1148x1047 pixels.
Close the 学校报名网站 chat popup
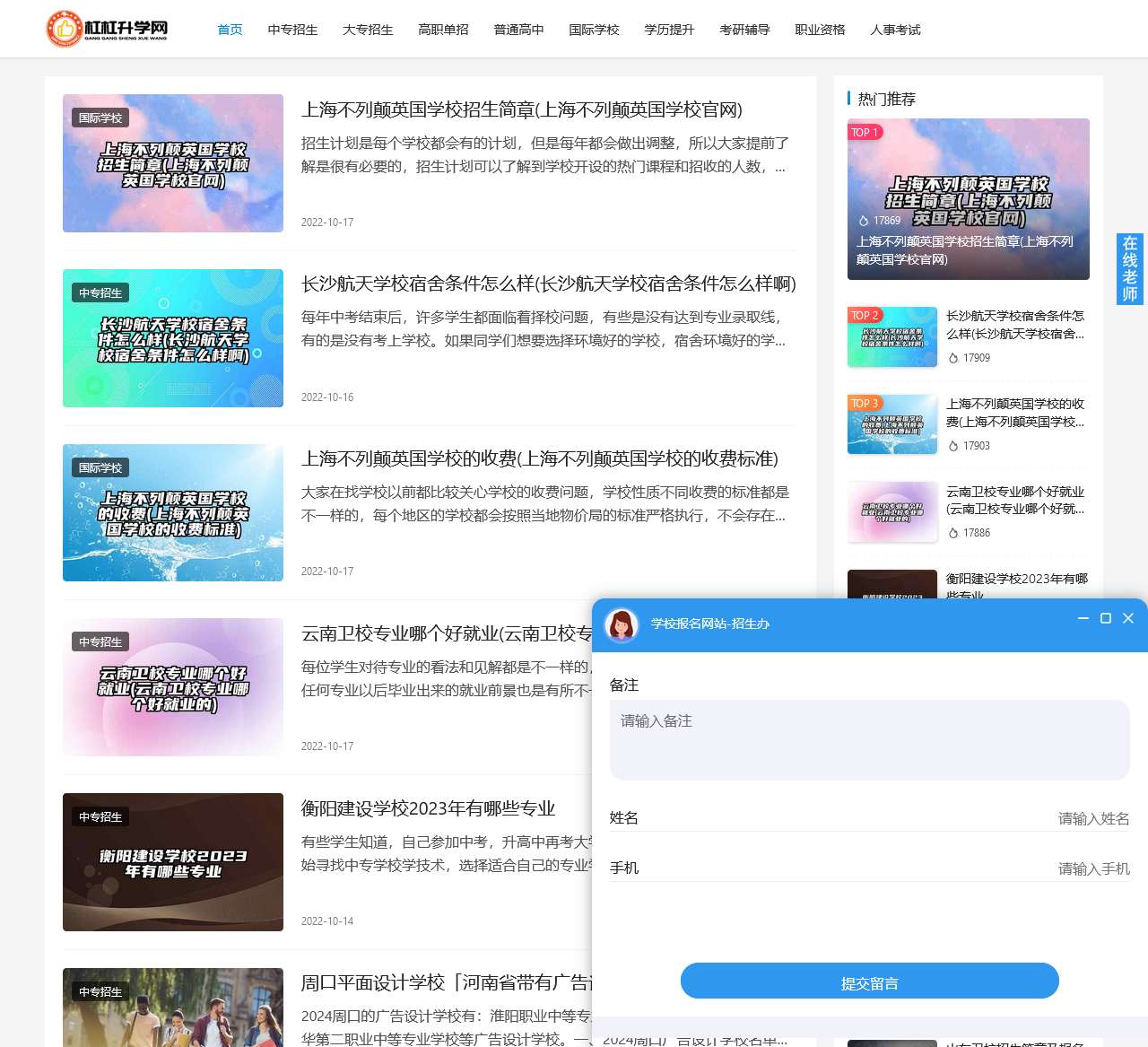[x=1128, y=618]
